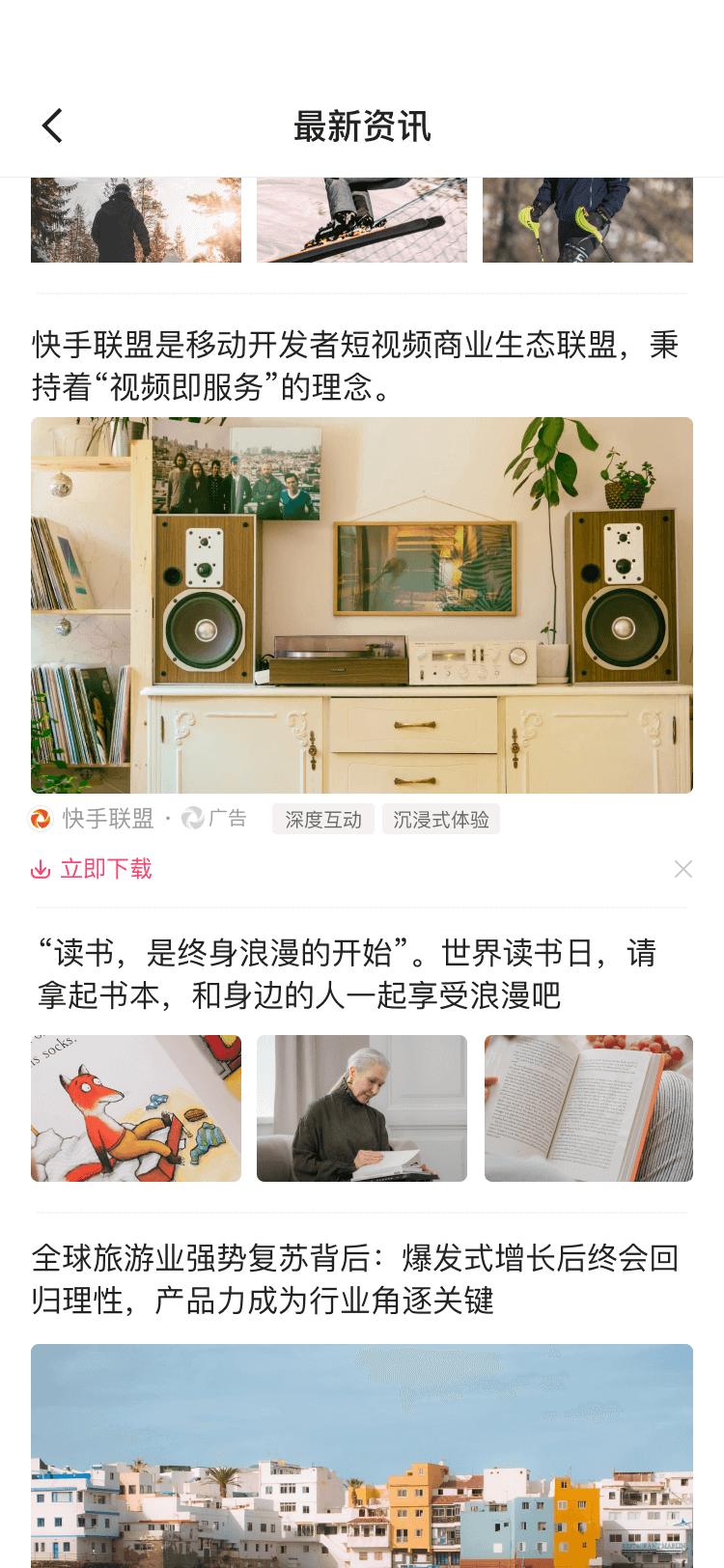
Task: Open the skiing article's snowy forest photo
Action: click(136, 220)
